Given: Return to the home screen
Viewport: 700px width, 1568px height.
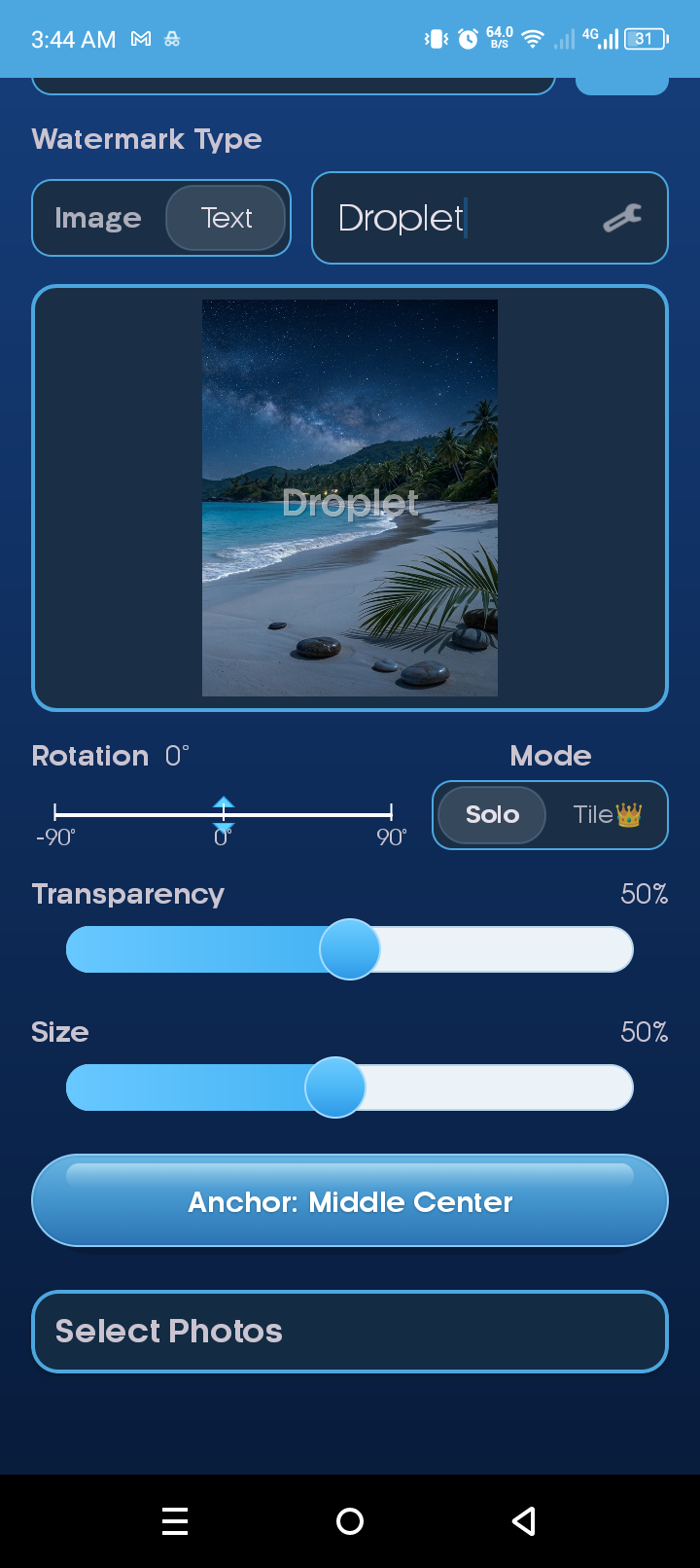Looking at the screenshot, I should (350, 1521).
